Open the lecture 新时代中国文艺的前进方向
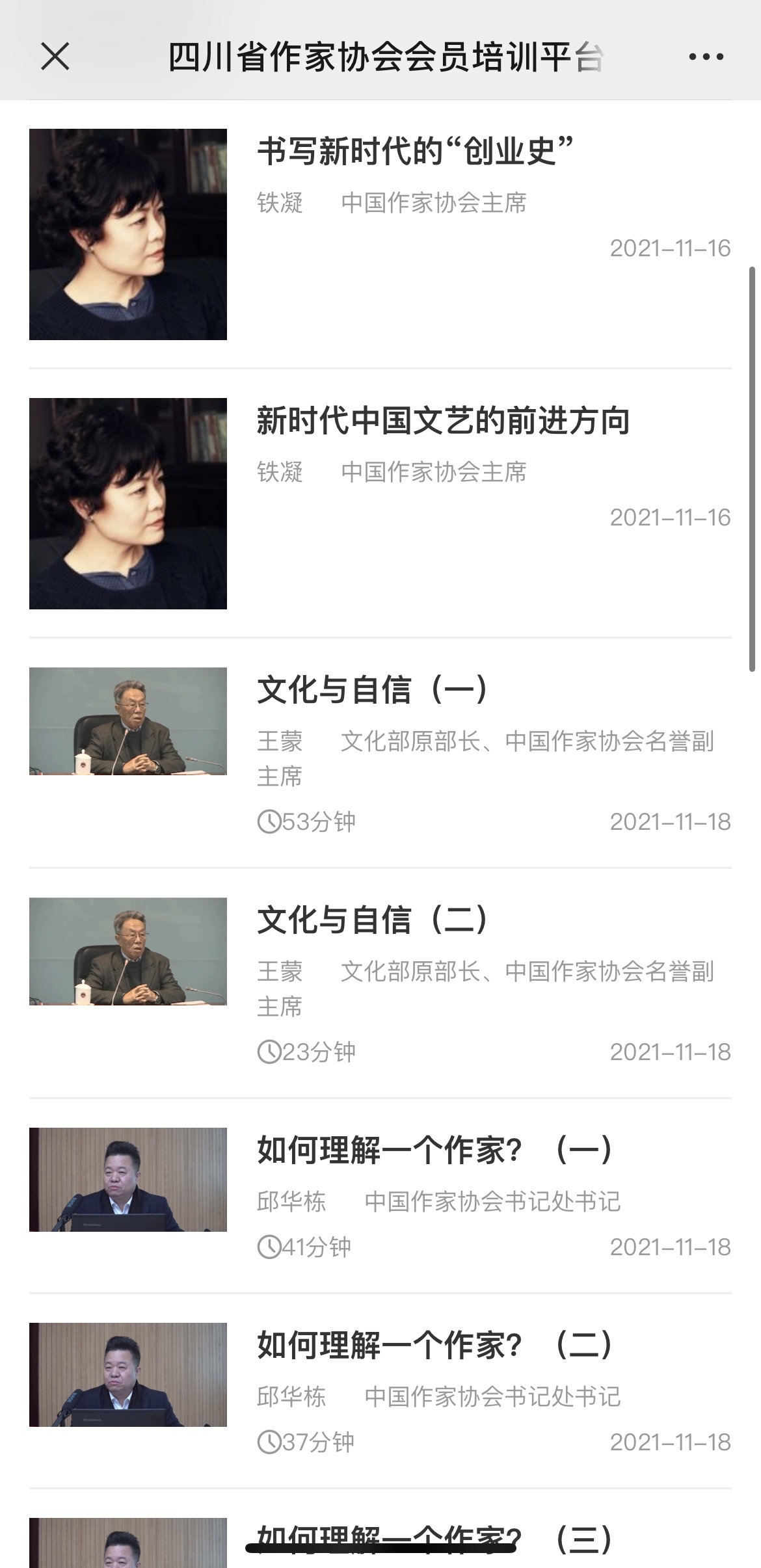This screenshot has width=761, height=1568. coord(442,421)
